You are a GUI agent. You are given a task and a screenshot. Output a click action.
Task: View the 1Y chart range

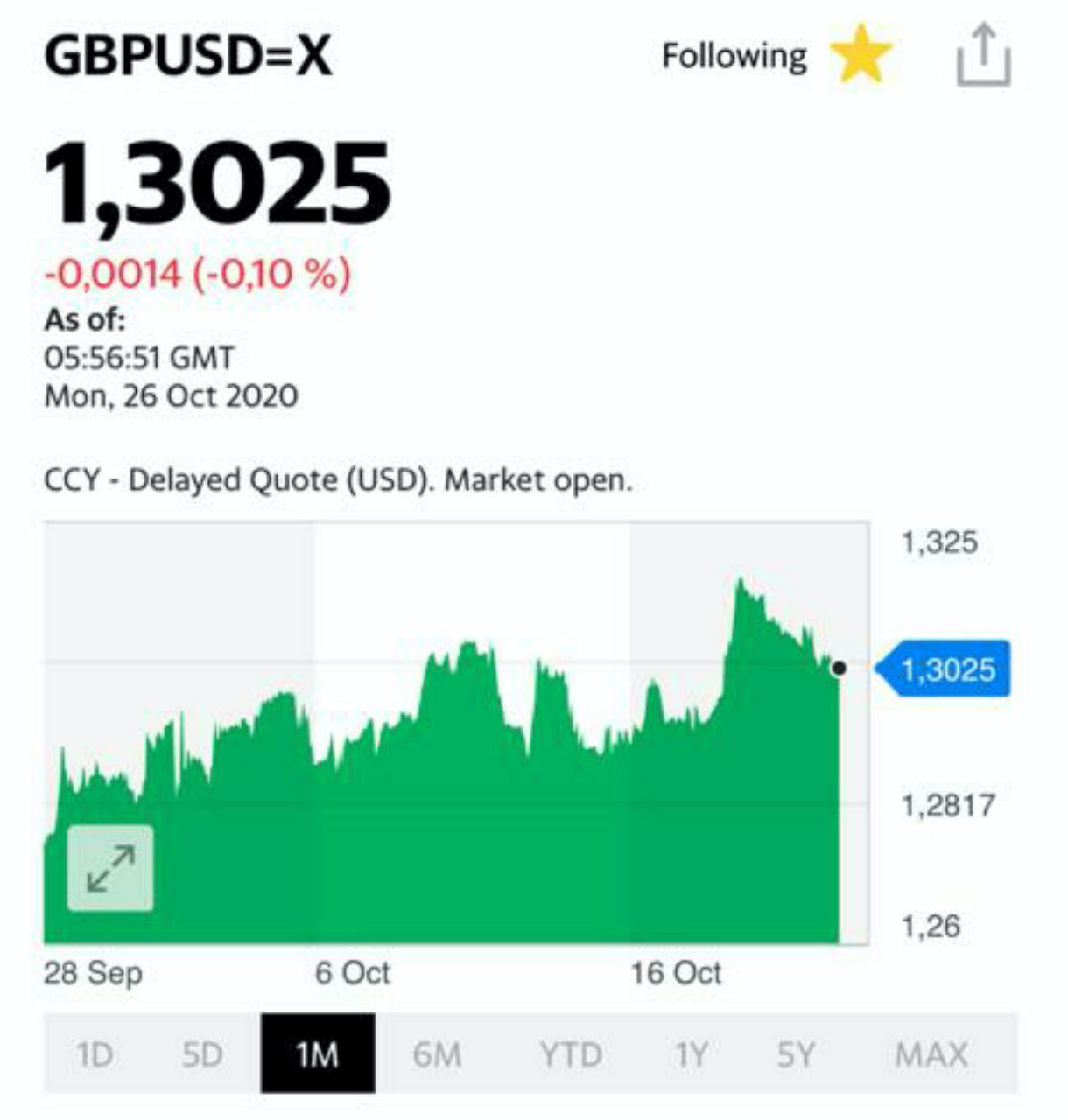pyautogui.click(x=690, y=1054)
